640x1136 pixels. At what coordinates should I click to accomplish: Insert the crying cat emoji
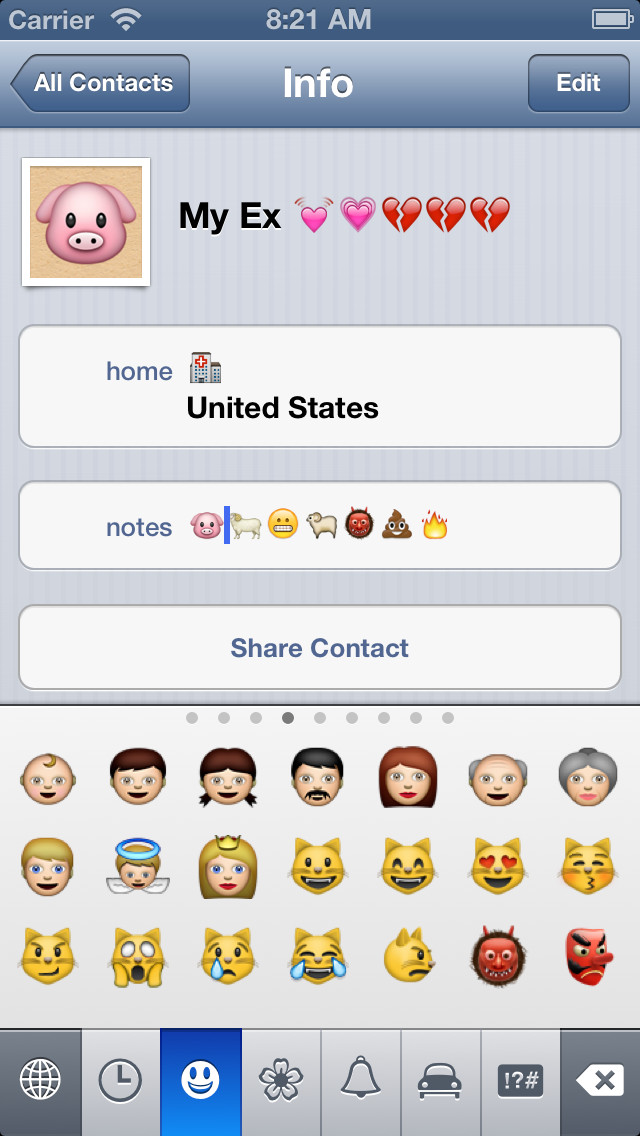pos(228,955)
